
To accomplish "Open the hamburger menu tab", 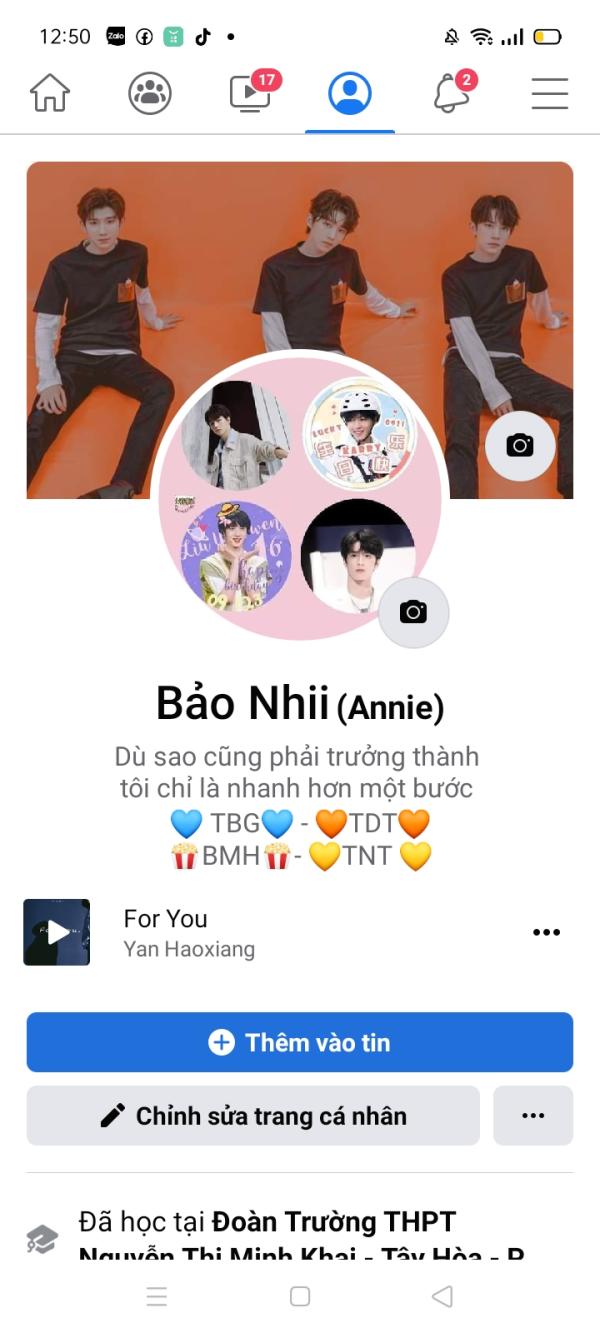I will click(549, 94).
